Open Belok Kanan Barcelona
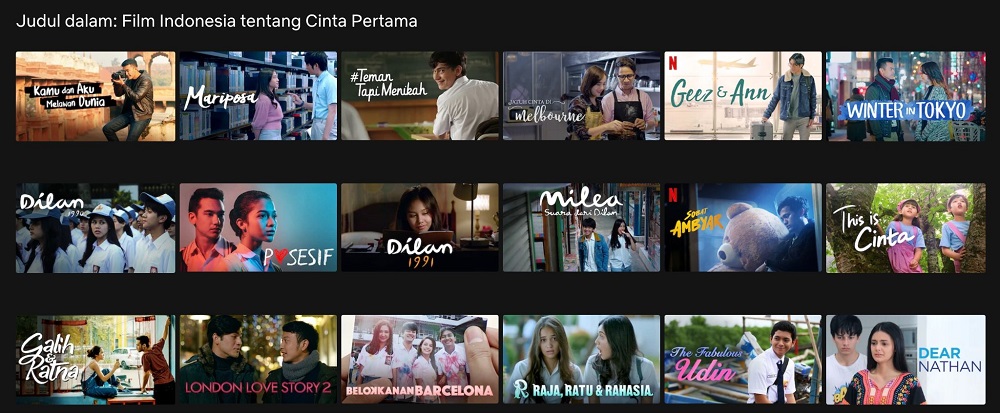 [420, 359]
